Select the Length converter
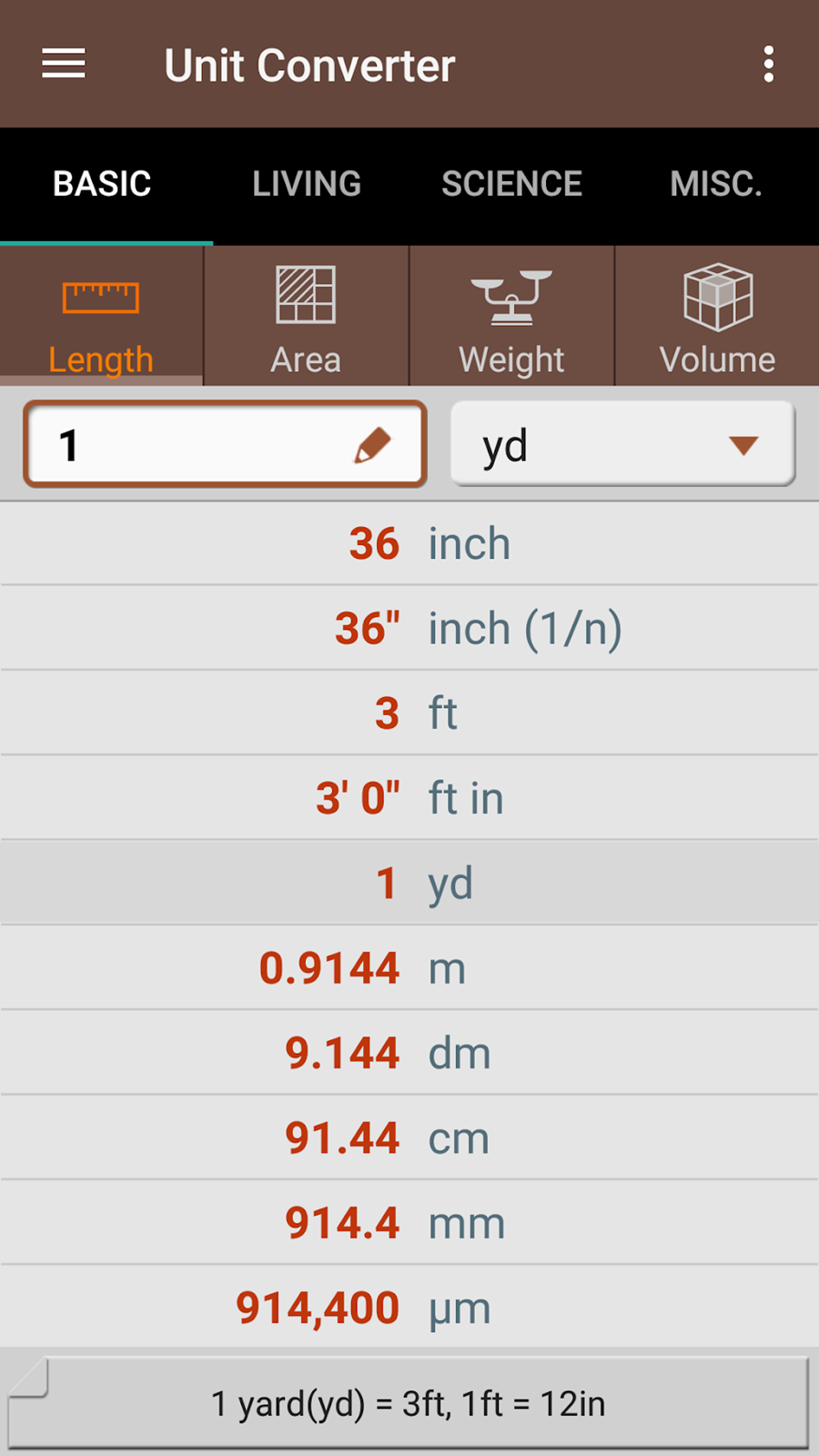The height and width of the screenshot is (1456, 819). pos(101,317)
